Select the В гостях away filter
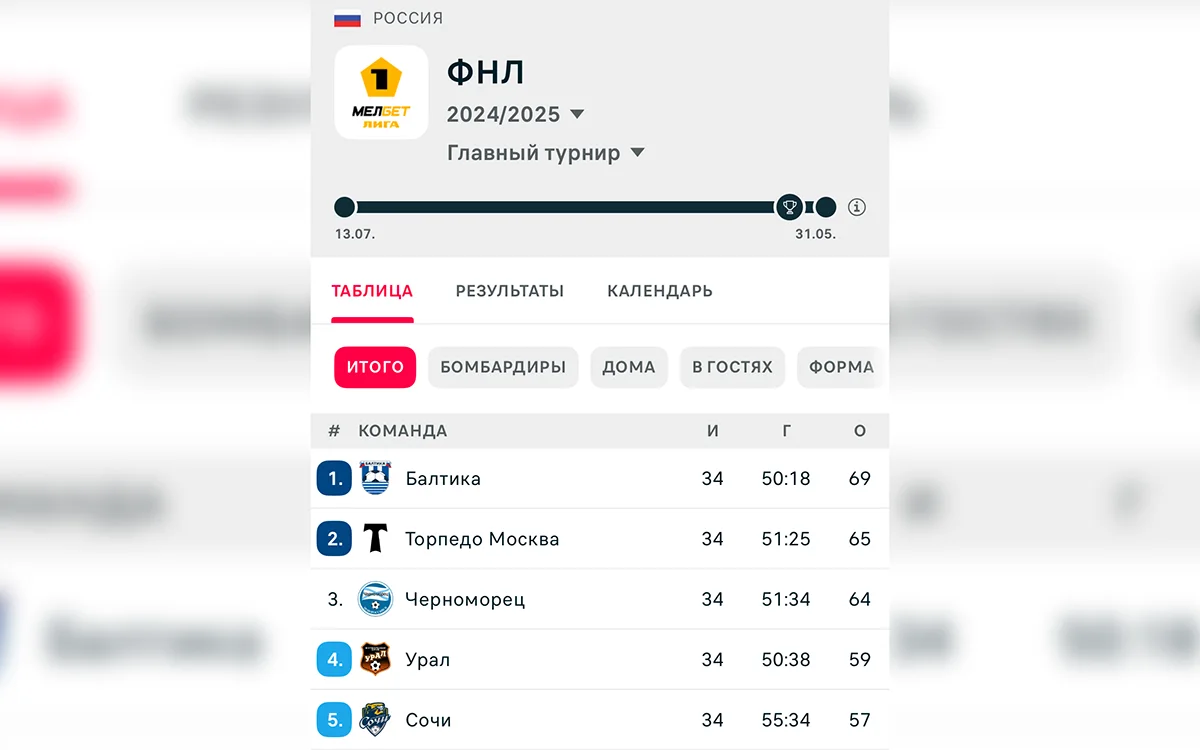1200x750 pixels. pos(733,367)
